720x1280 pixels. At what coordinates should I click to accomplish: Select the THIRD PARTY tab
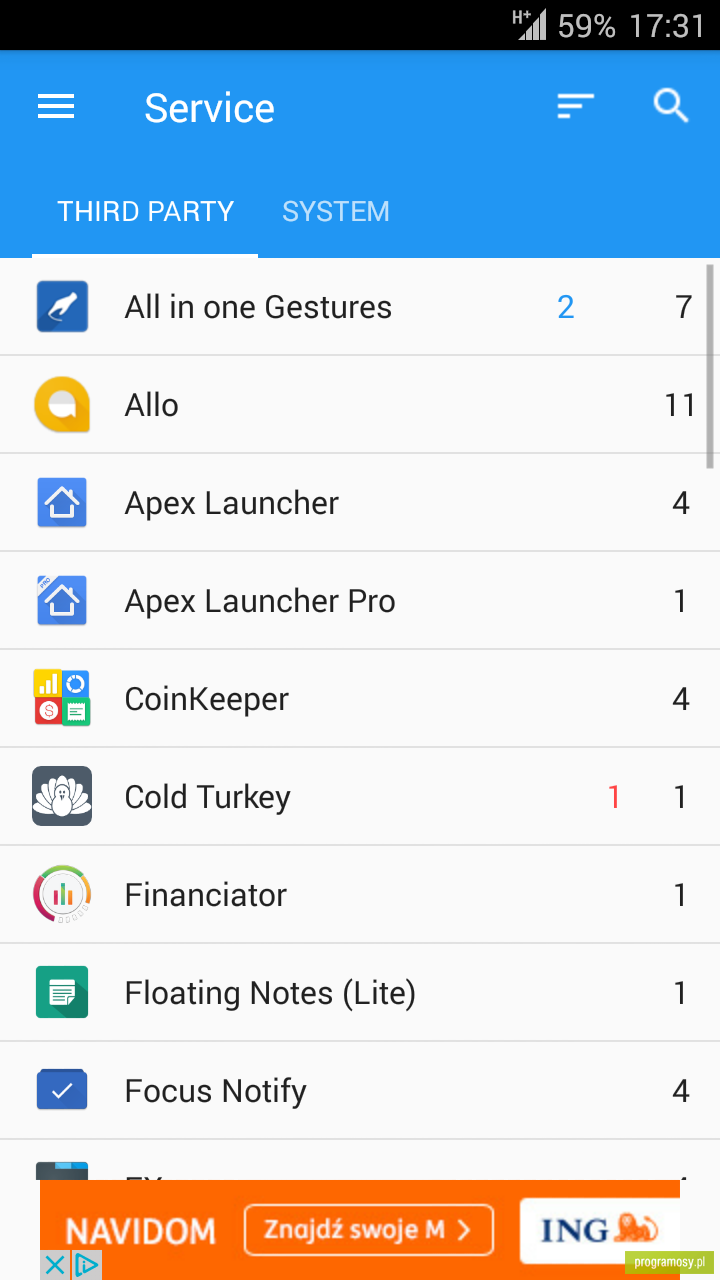[146, 211]
